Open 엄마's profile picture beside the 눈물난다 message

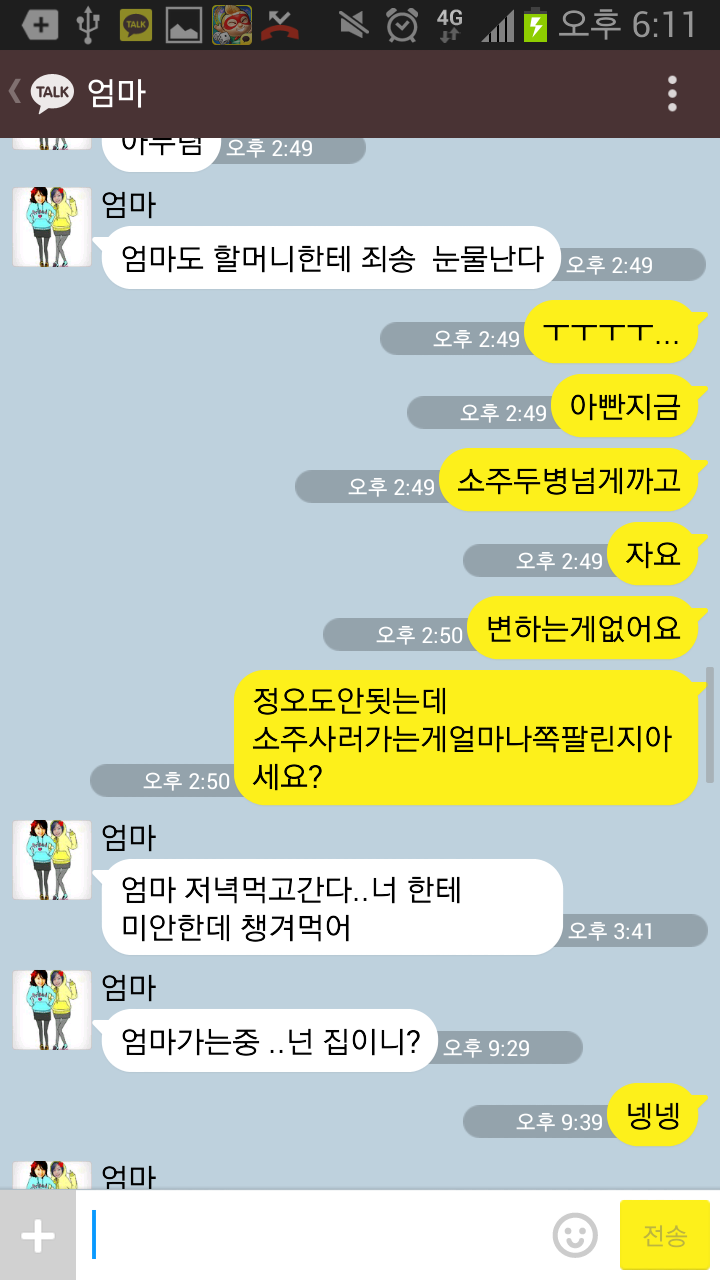click(x=52, y=227)
